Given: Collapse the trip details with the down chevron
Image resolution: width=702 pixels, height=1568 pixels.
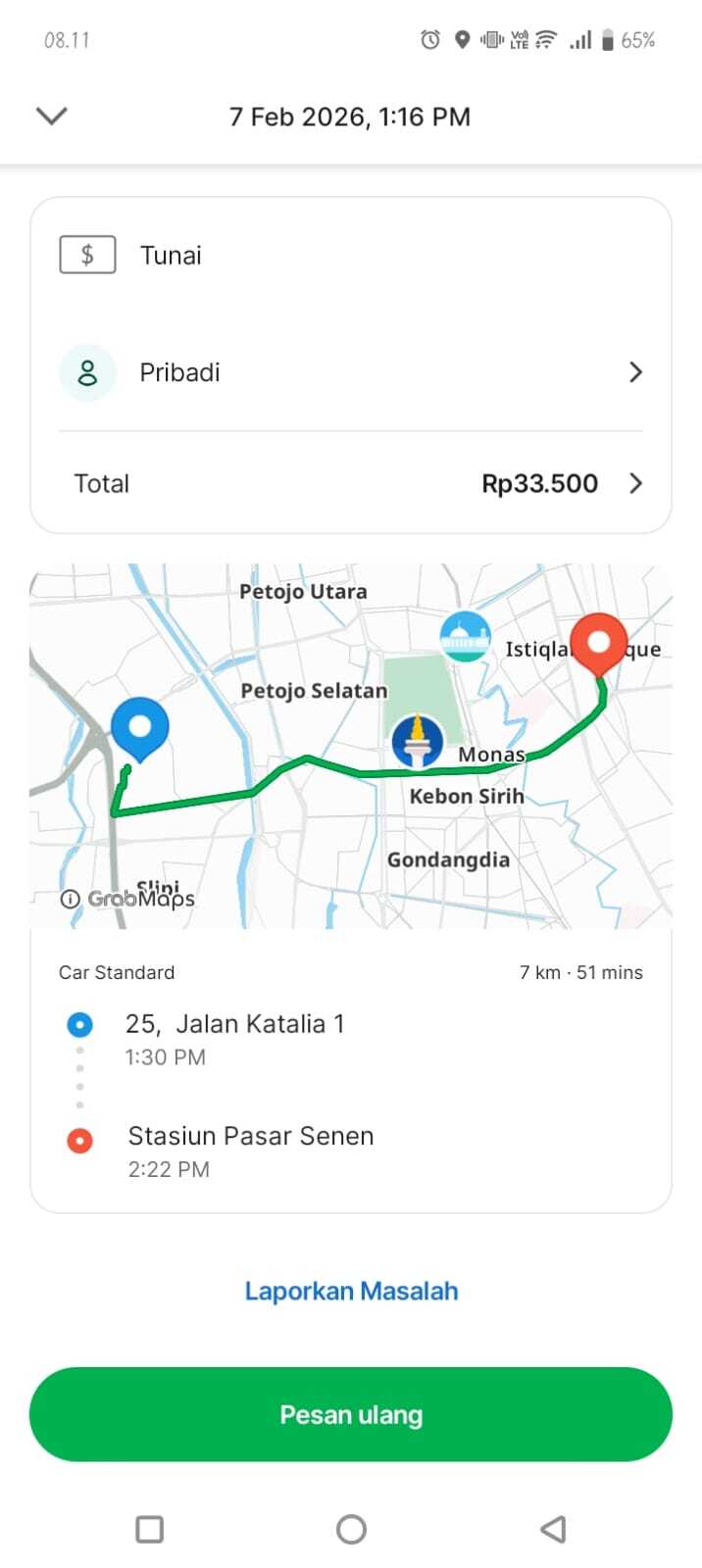Looking at the screenshot, I should [x=51, y=116].
